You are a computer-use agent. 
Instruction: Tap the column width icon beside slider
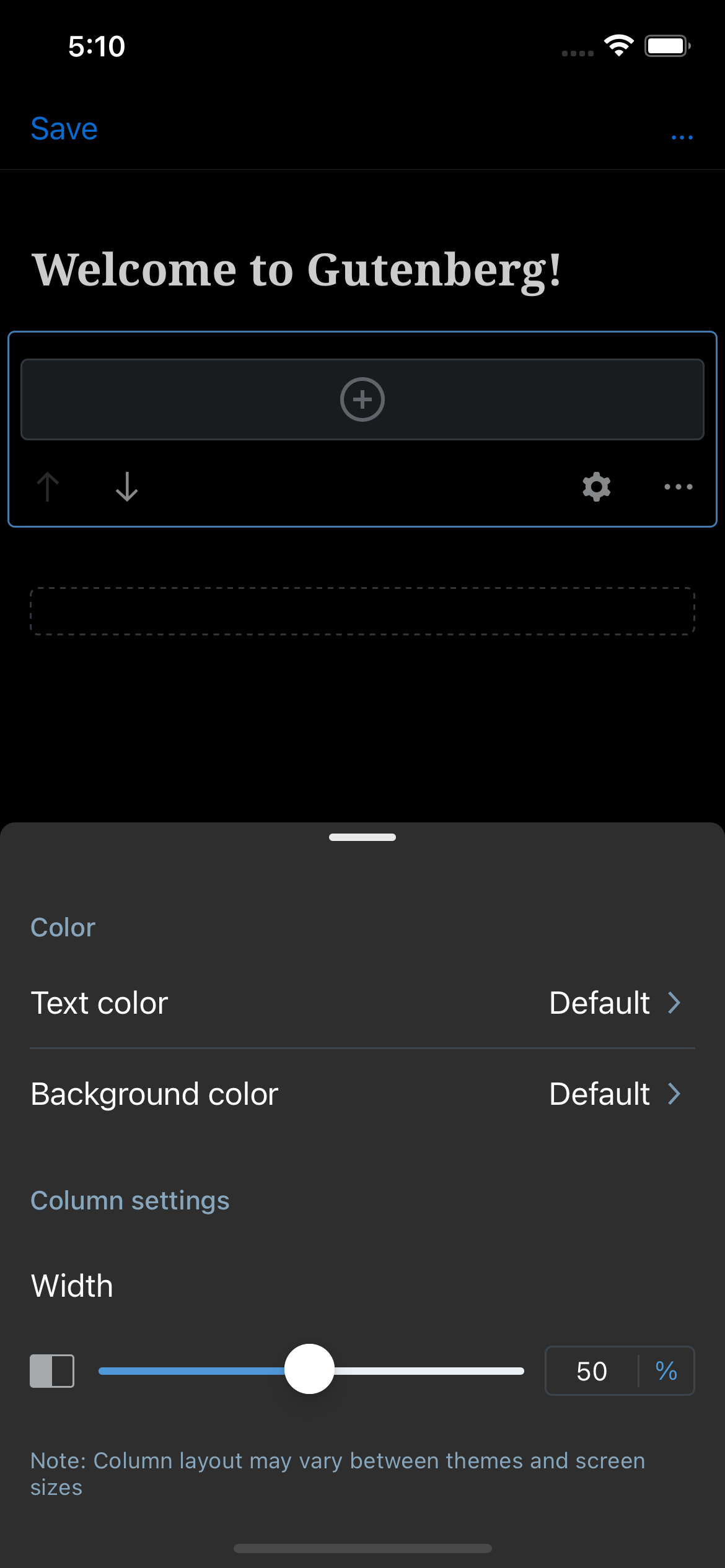tap(52, 1370)
